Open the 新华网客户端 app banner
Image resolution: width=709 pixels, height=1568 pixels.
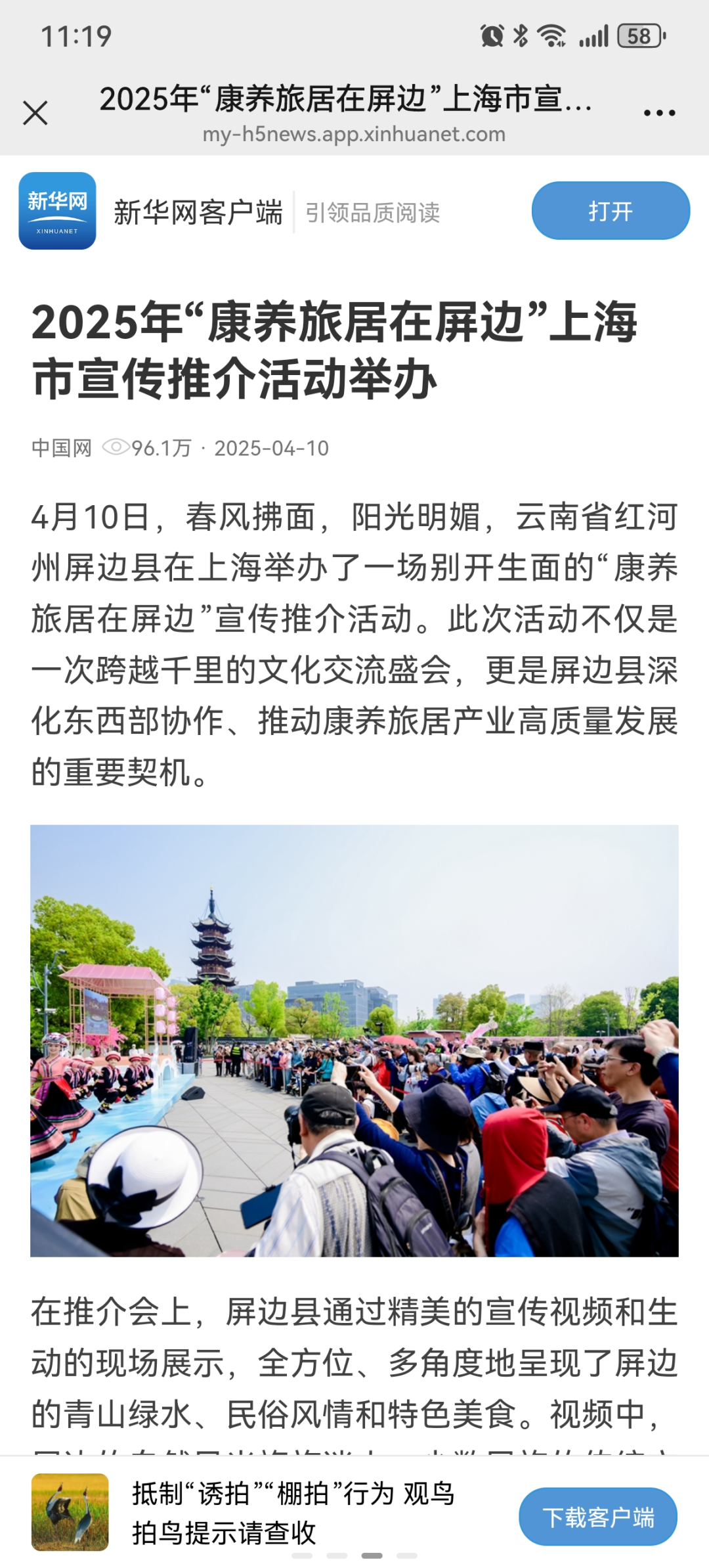click(x=197, y=212)
